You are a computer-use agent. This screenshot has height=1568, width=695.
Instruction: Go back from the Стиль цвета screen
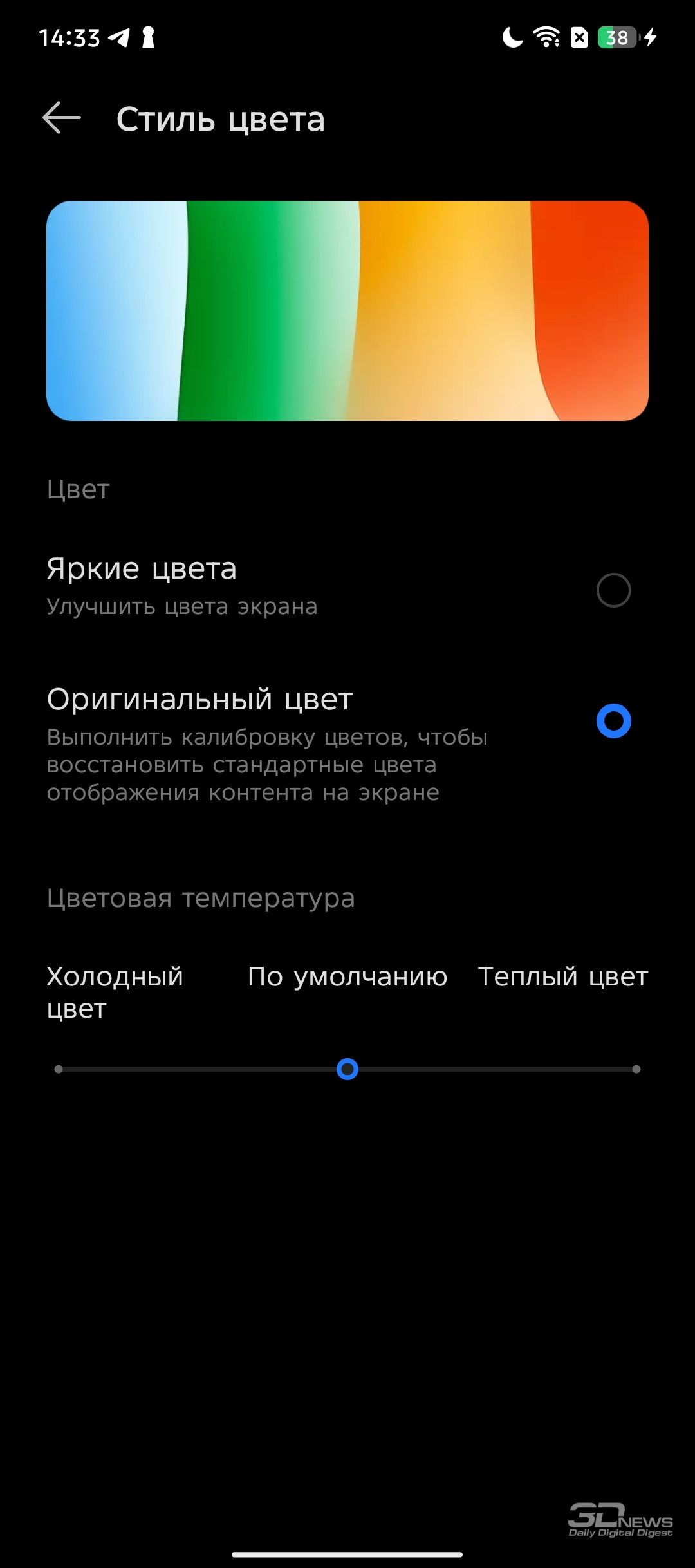[x=62, y=118]
